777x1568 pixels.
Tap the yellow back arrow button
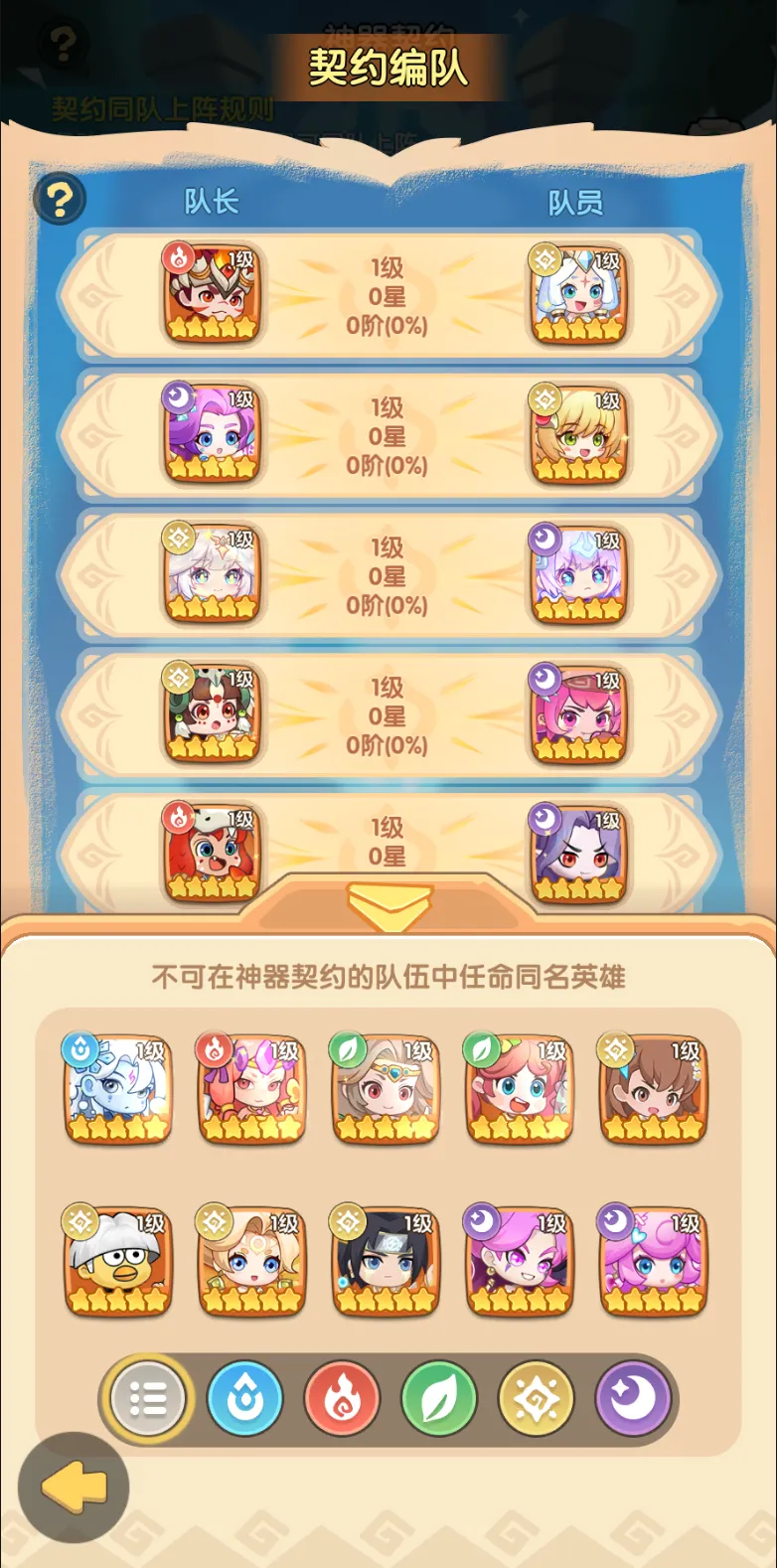pyautogui.click(x=74, y=1488)
